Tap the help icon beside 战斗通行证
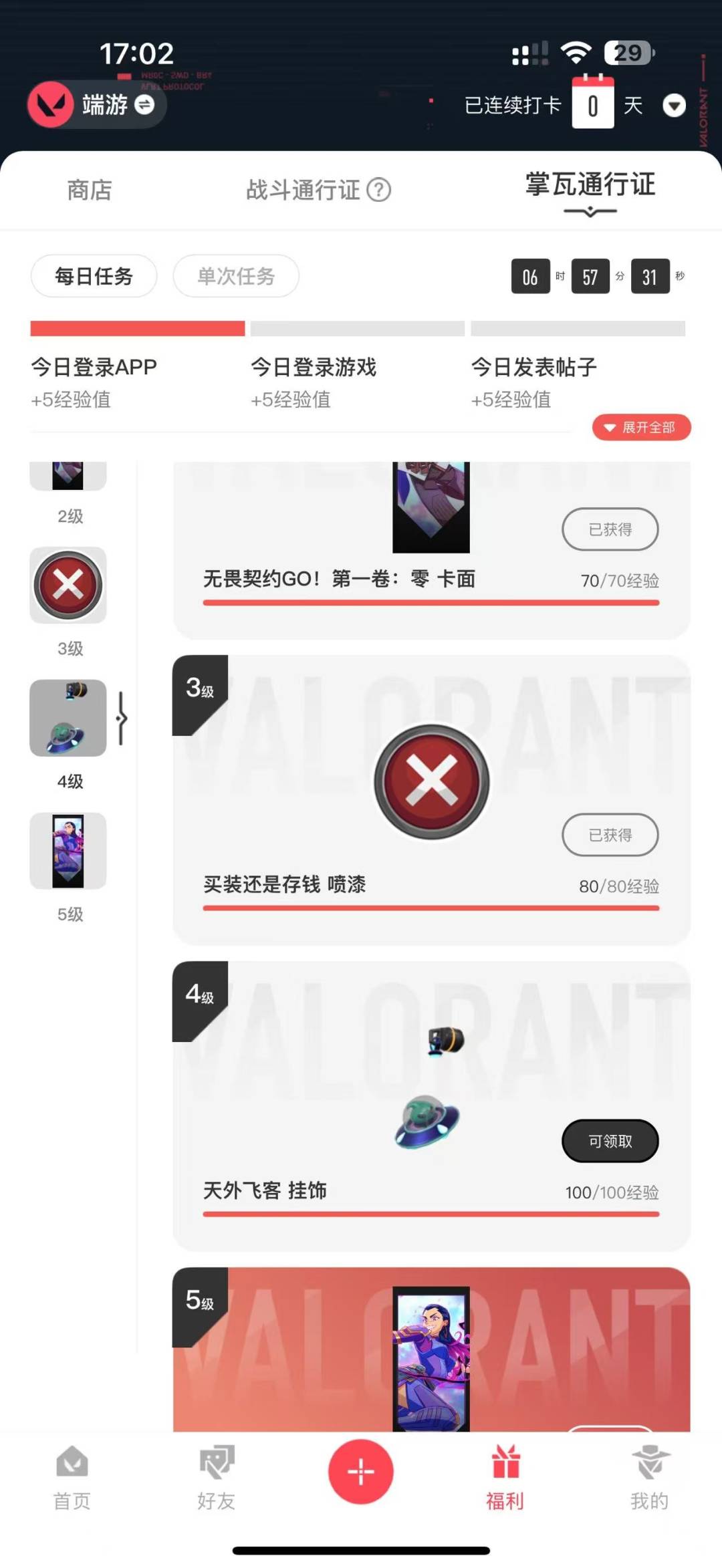 coord(379,190)
